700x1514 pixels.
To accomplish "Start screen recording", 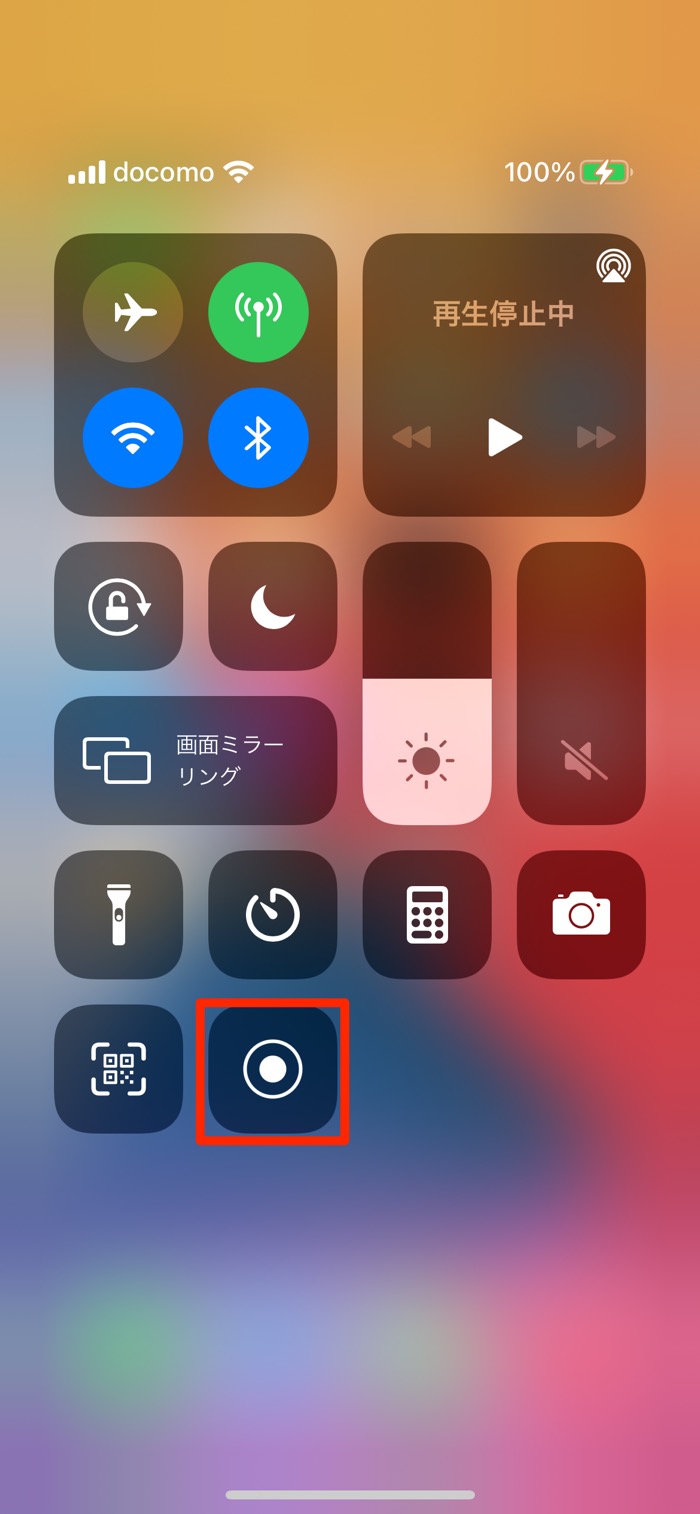I will tap(273, 1069).
